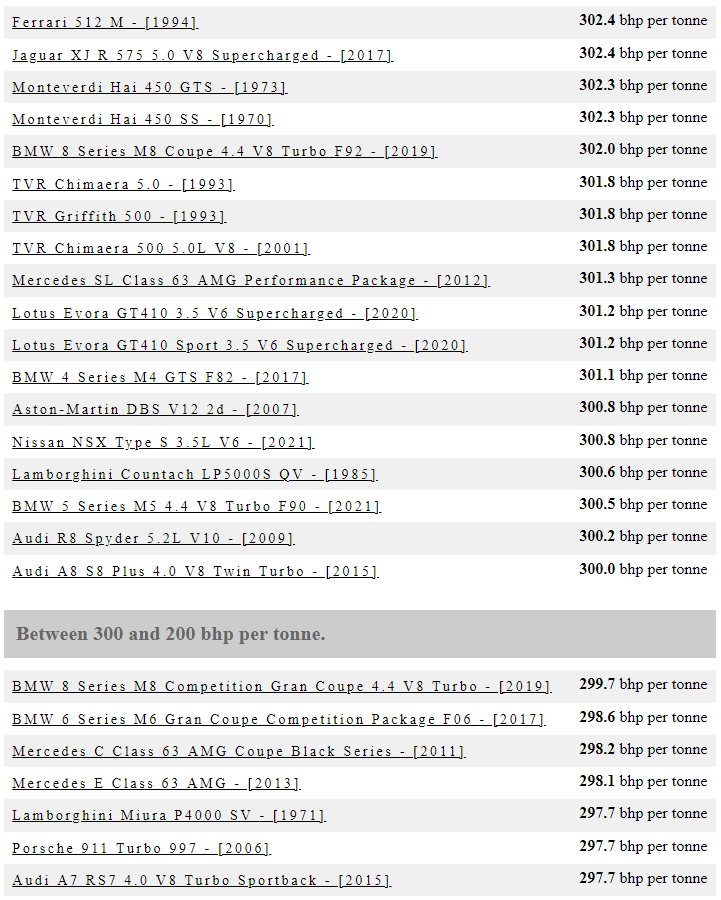Open Lotus Evora GT410 Sport 2020 link
This screenshot has width=721, height=900.
239,345
